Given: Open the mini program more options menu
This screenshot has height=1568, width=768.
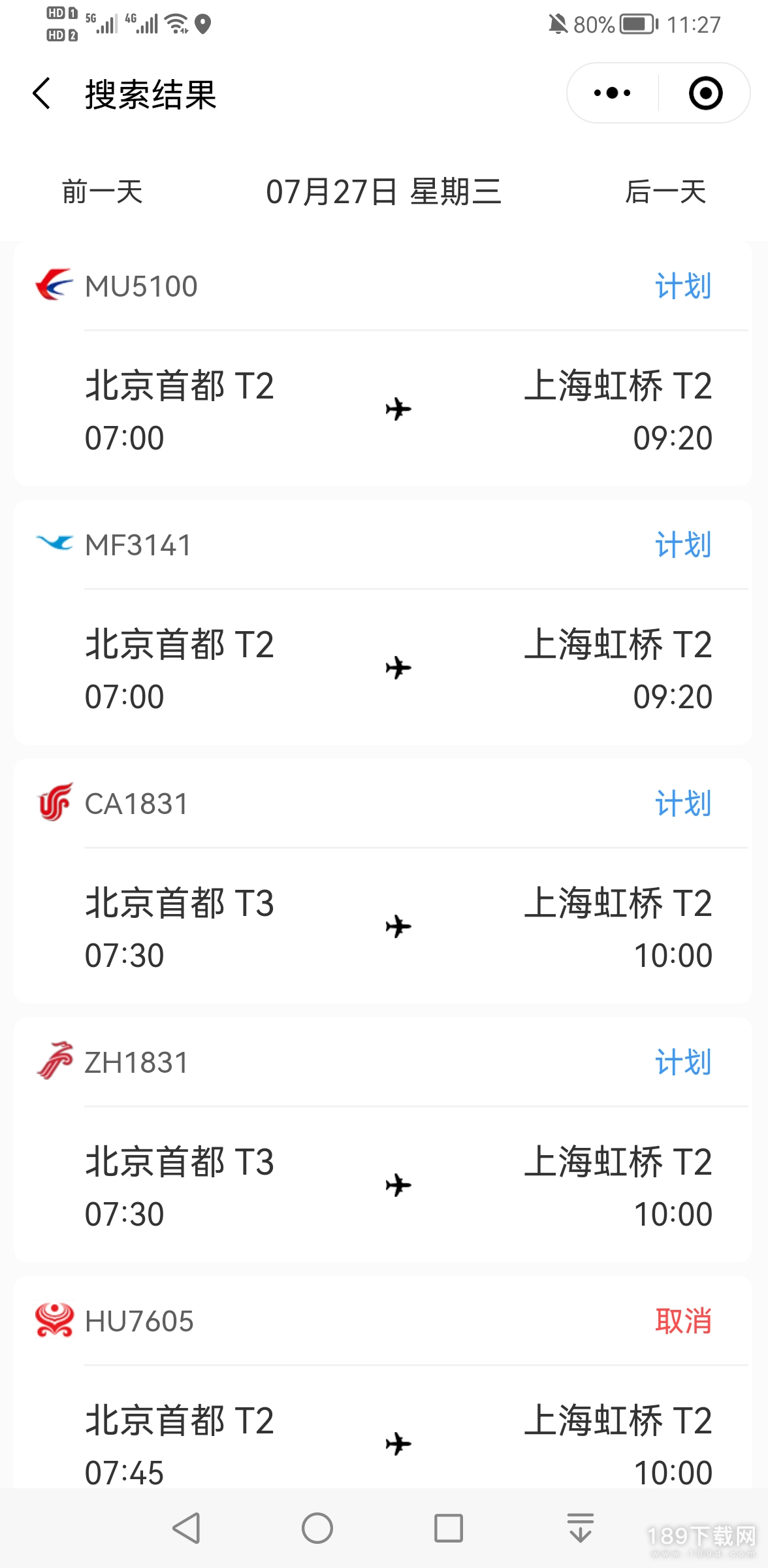Looking at the screenshot, I should 612,93.
